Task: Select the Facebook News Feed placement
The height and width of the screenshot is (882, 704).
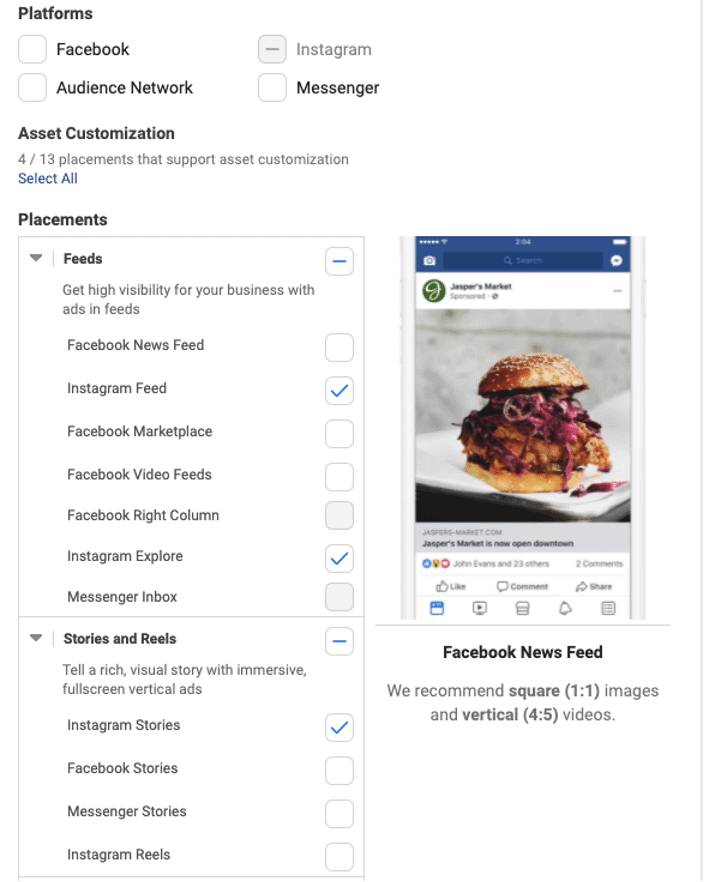Action: [x=339, y=347]
